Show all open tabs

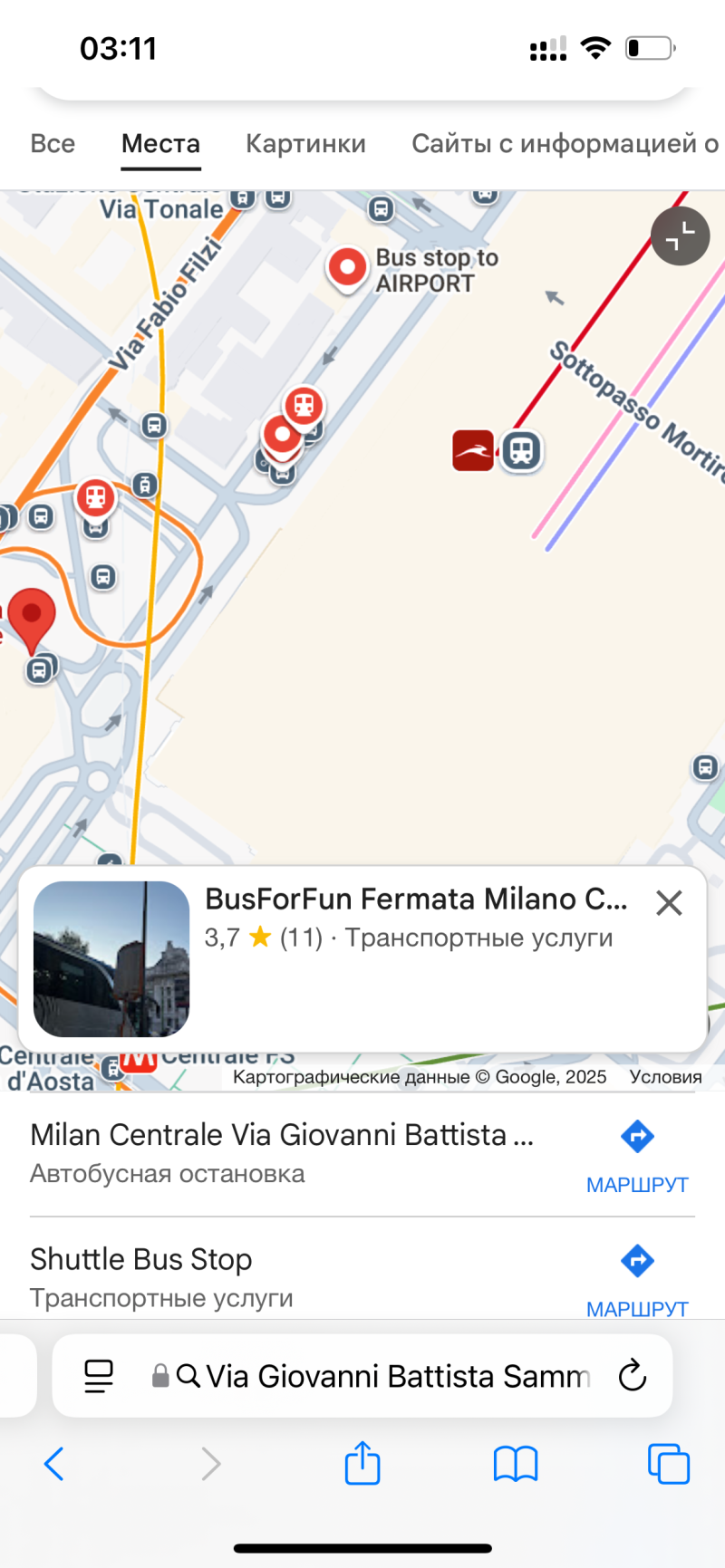[x=669, y=1464]
